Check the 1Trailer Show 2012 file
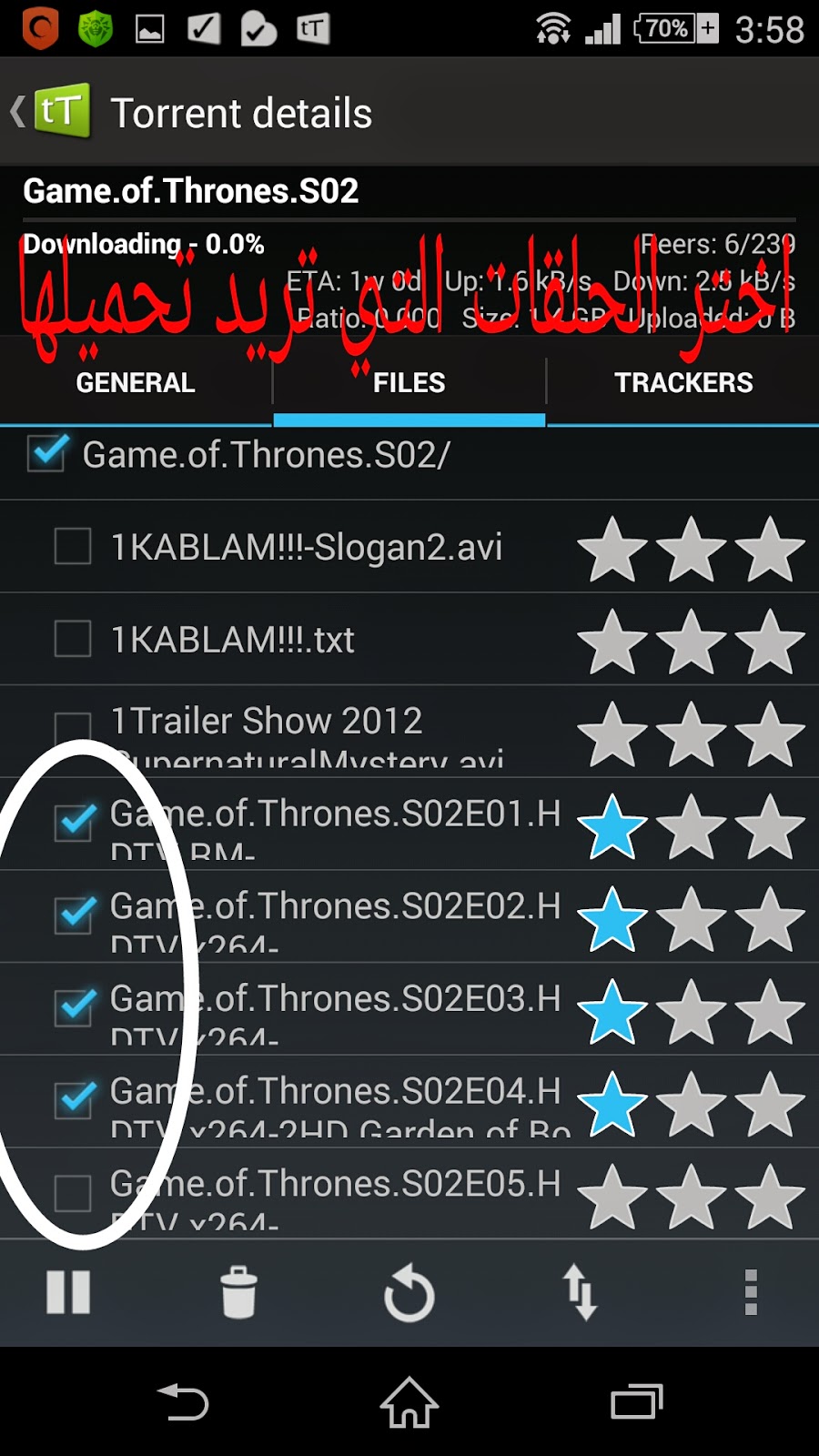This screenshot has width=819, height=1456. coord(73,731)
